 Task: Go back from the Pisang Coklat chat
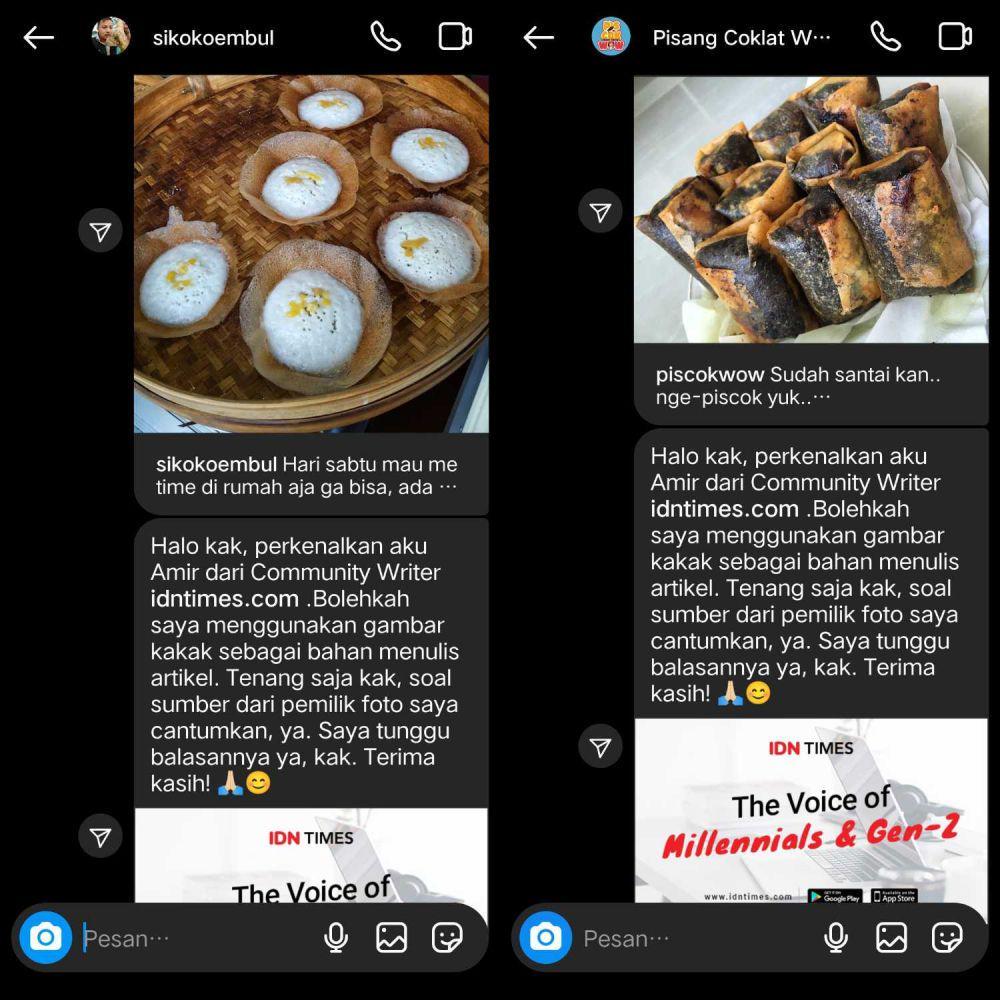[538, 38]
